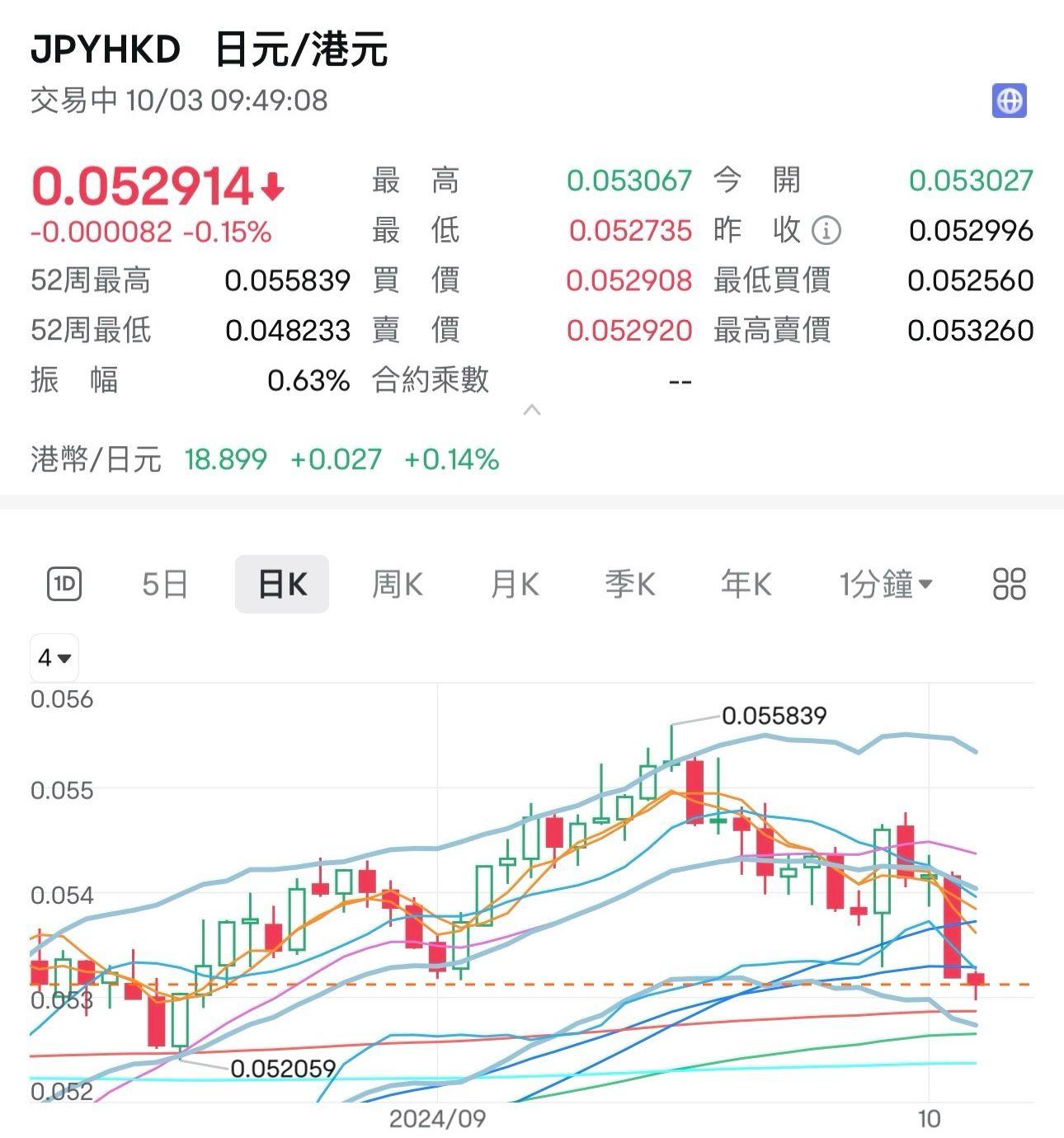Click the info icon beside 昨收
Screen dimensions: 1064x1138
(827, 231)
